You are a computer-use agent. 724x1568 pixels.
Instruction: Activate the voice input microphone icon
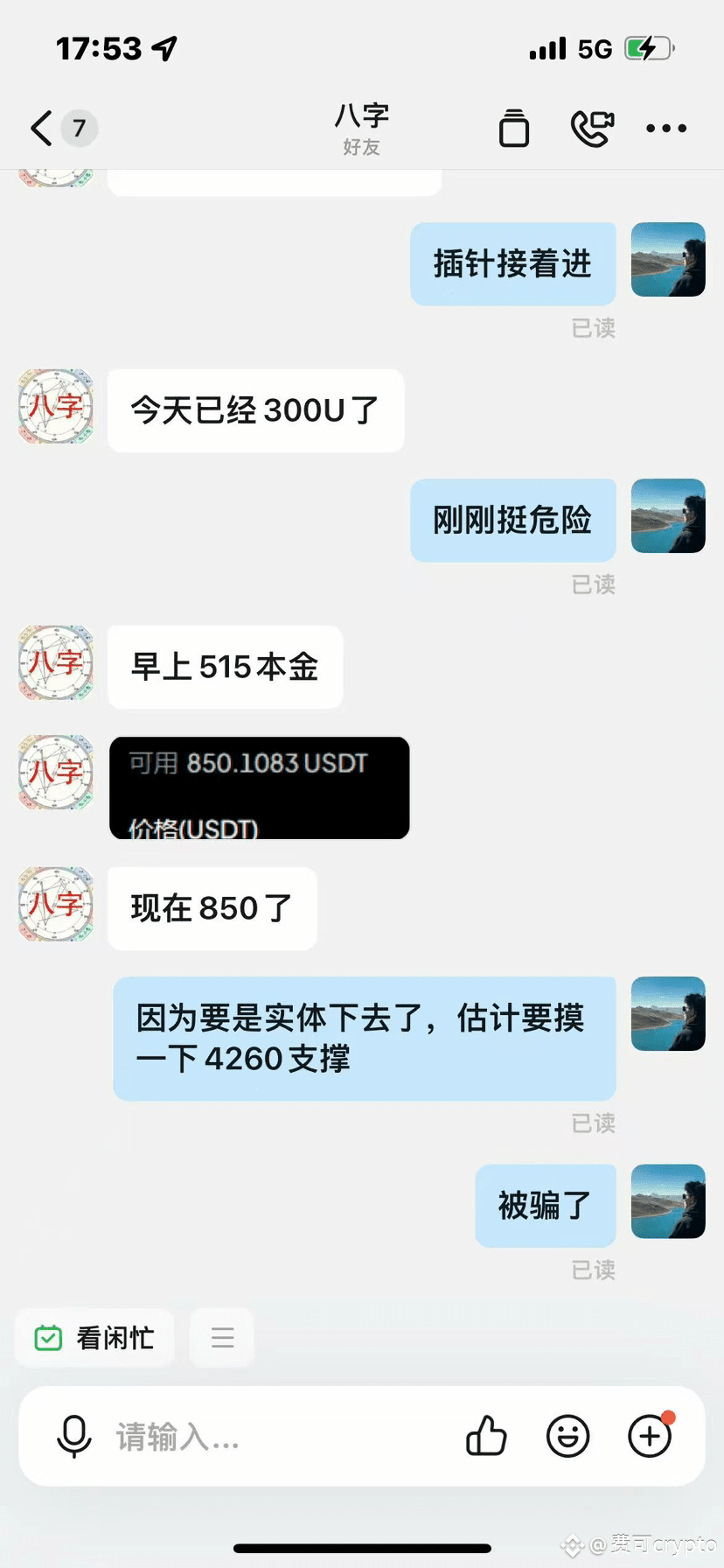75,1436
